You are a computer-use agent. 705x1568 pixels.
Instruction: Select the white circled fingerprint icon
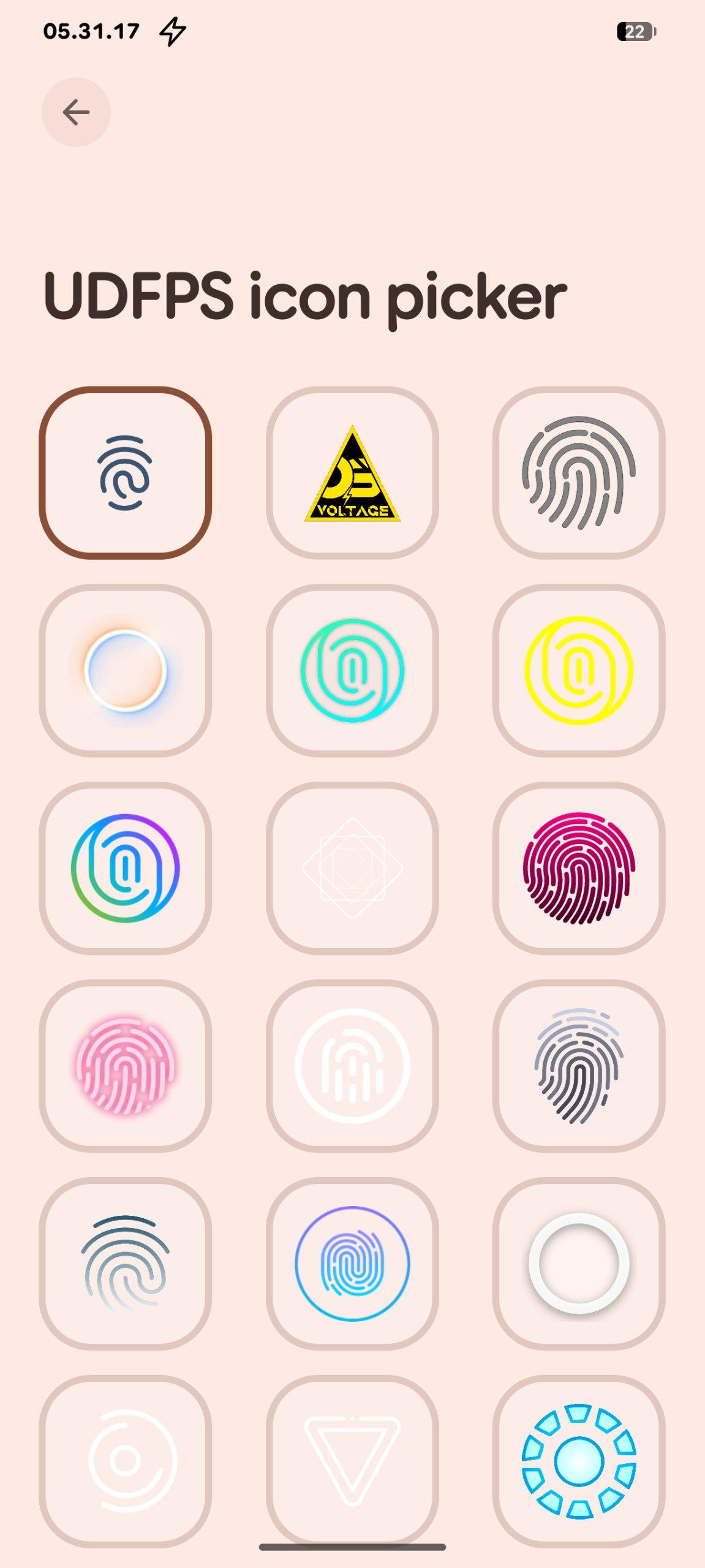click(x=352, y=1066)
